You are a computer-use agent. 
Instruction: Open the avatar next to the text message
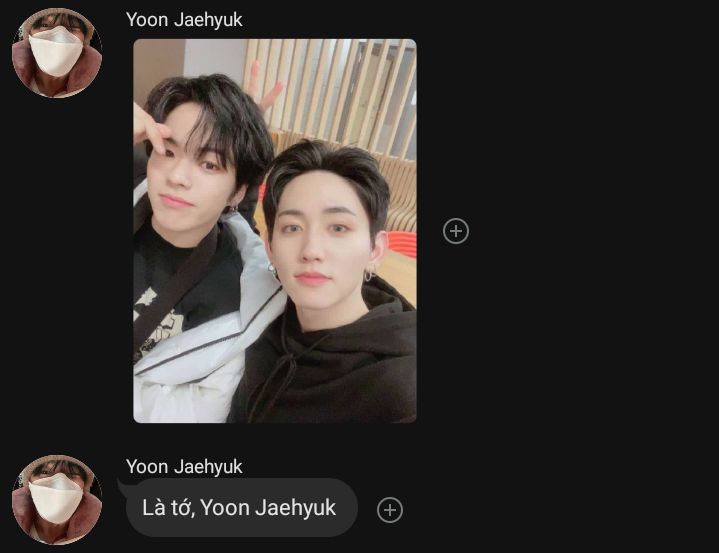(x=56, y=500)
